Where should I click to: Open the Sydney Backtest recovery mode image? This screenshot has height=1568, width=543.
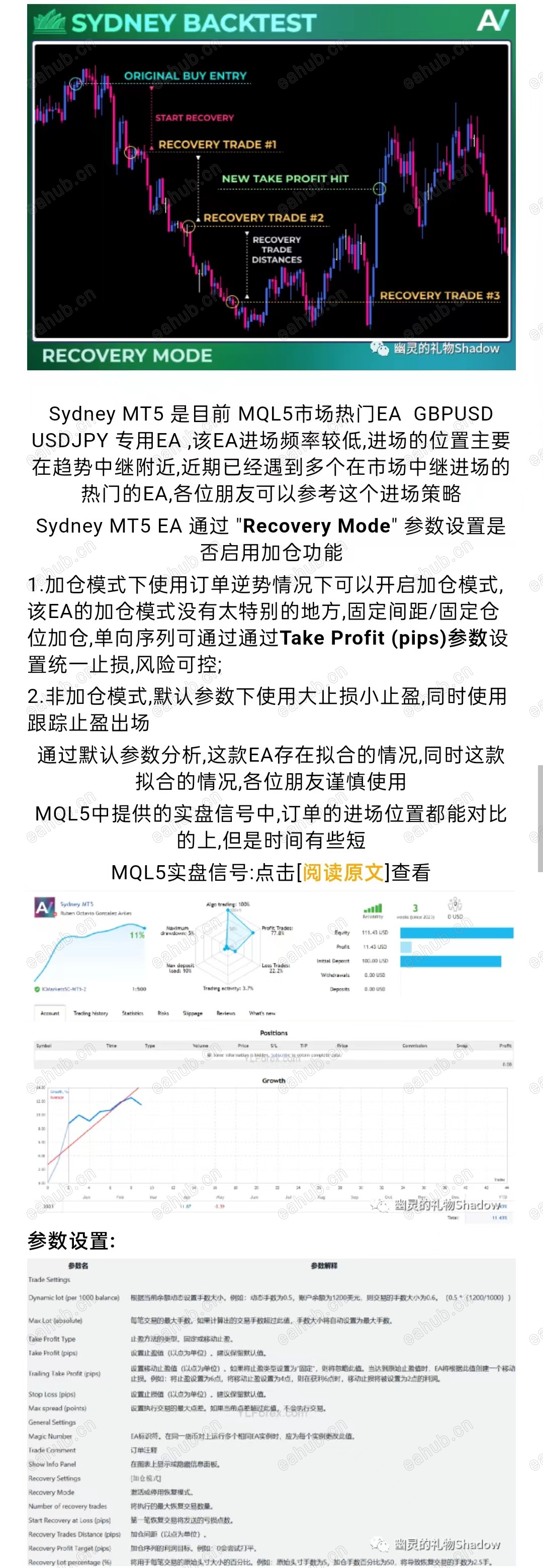coord(271,187)
